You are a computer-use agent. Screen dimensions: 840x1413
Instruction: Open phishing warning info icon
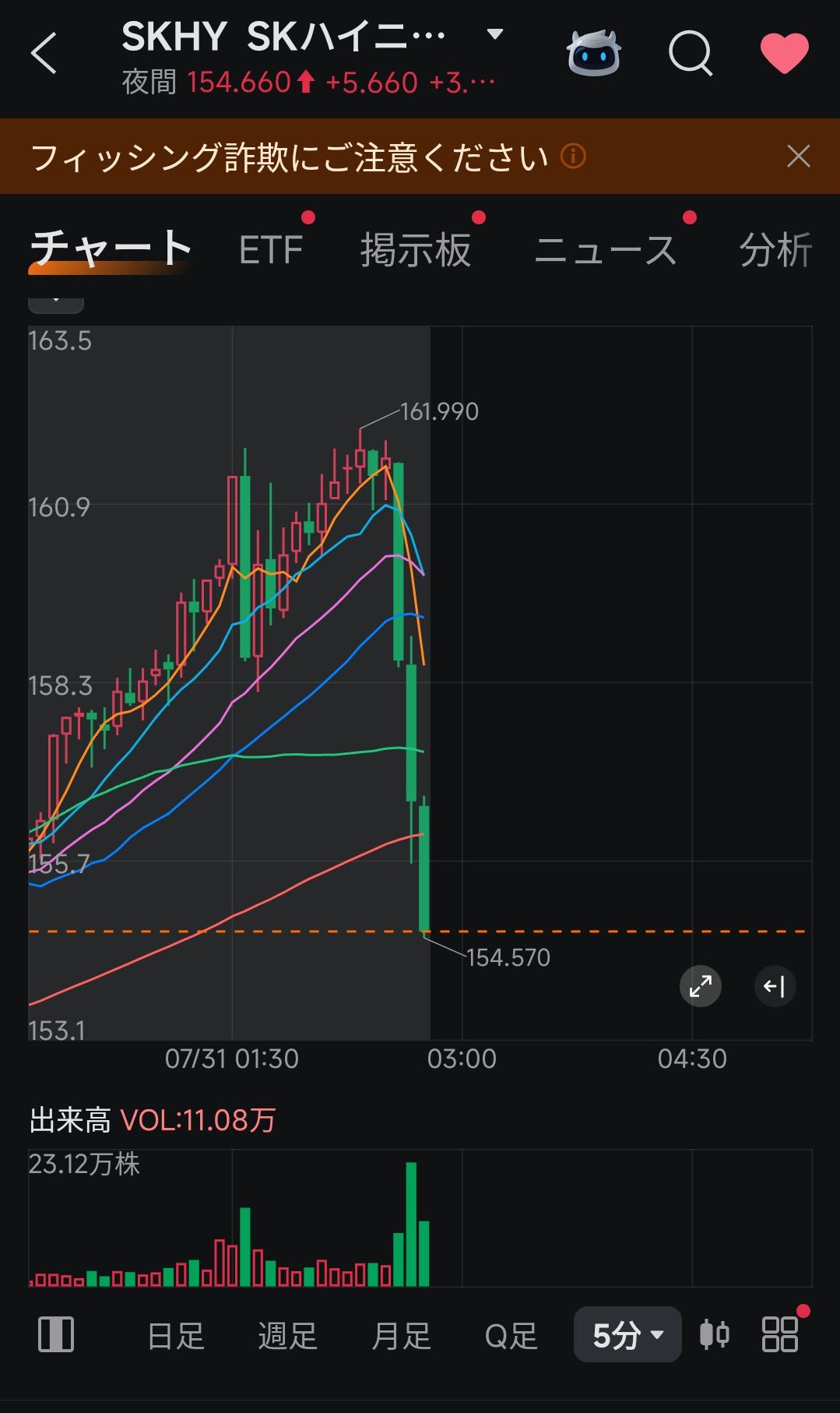573,157
